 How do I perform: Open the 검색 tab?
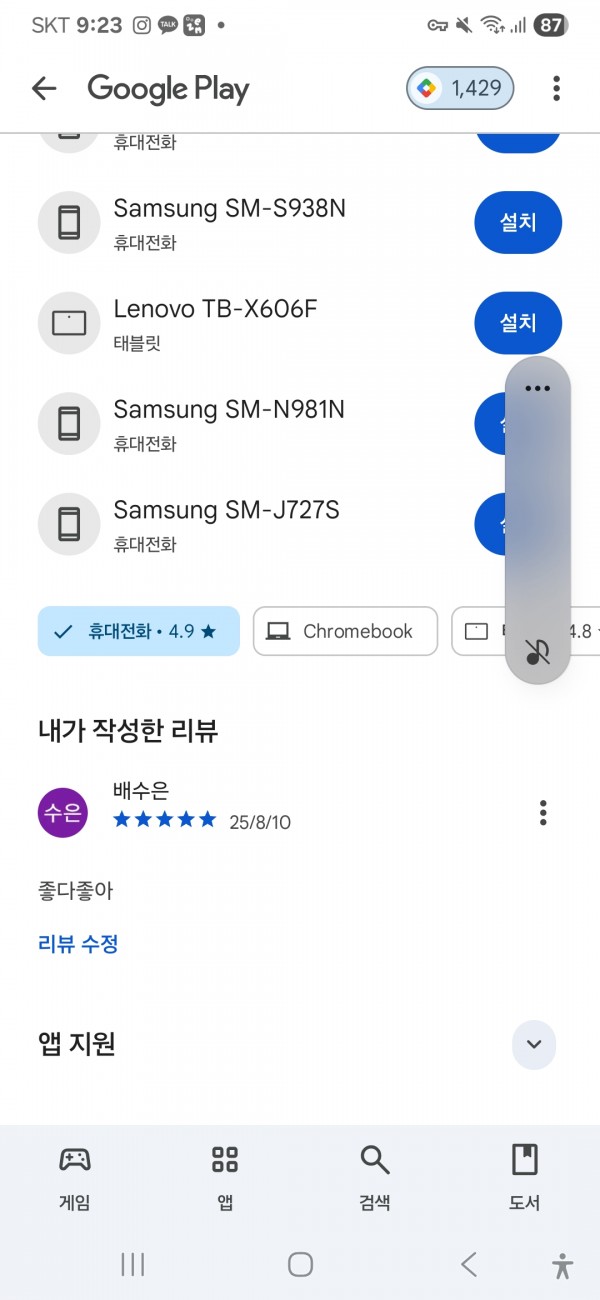375,1178
